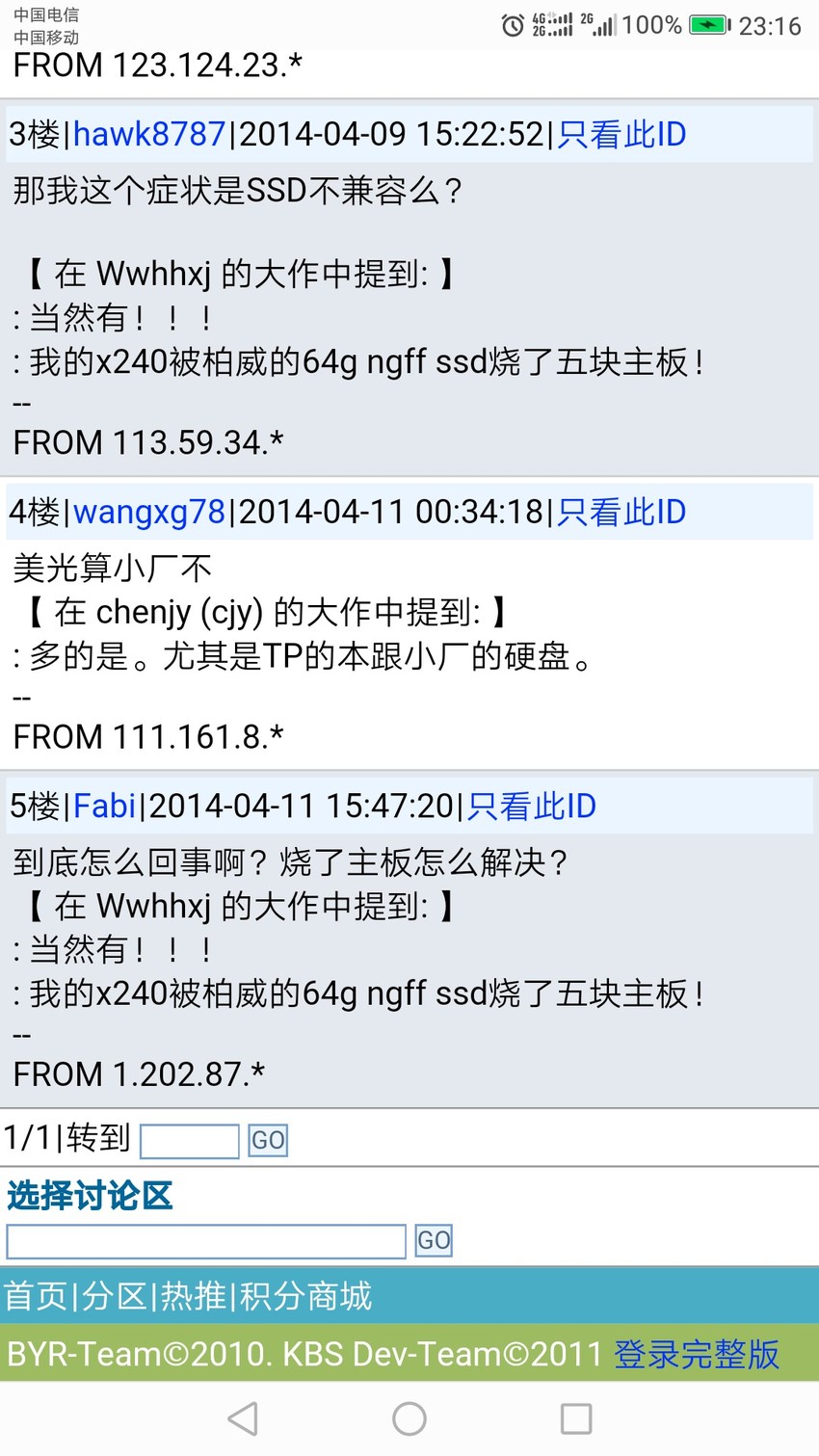
Task: Open 热推 hot recommendations
Action: 193,1296
